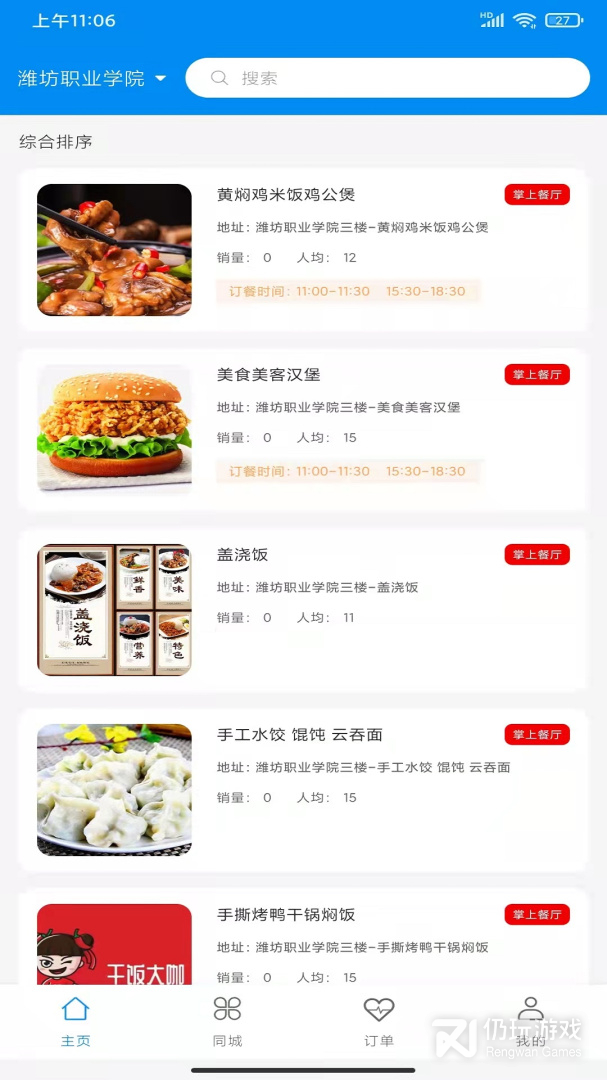Open the 美食美客汉堡 restaurant card
607x1080 pixels.
303,430
